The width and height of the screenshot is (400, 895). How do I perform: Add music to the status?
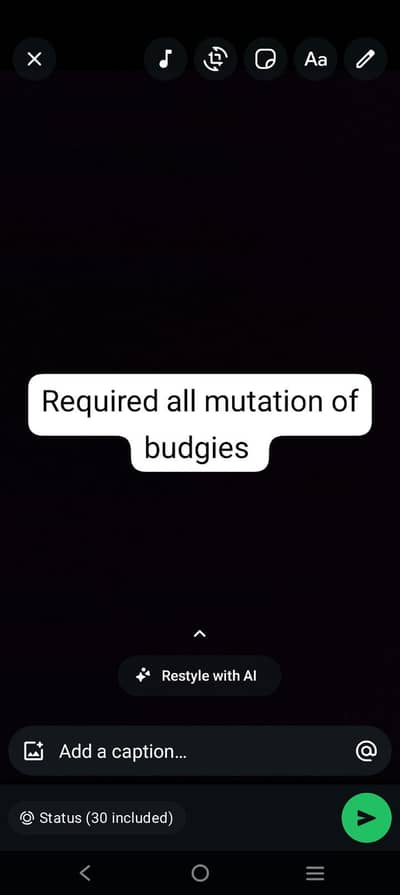coord(165,59)
